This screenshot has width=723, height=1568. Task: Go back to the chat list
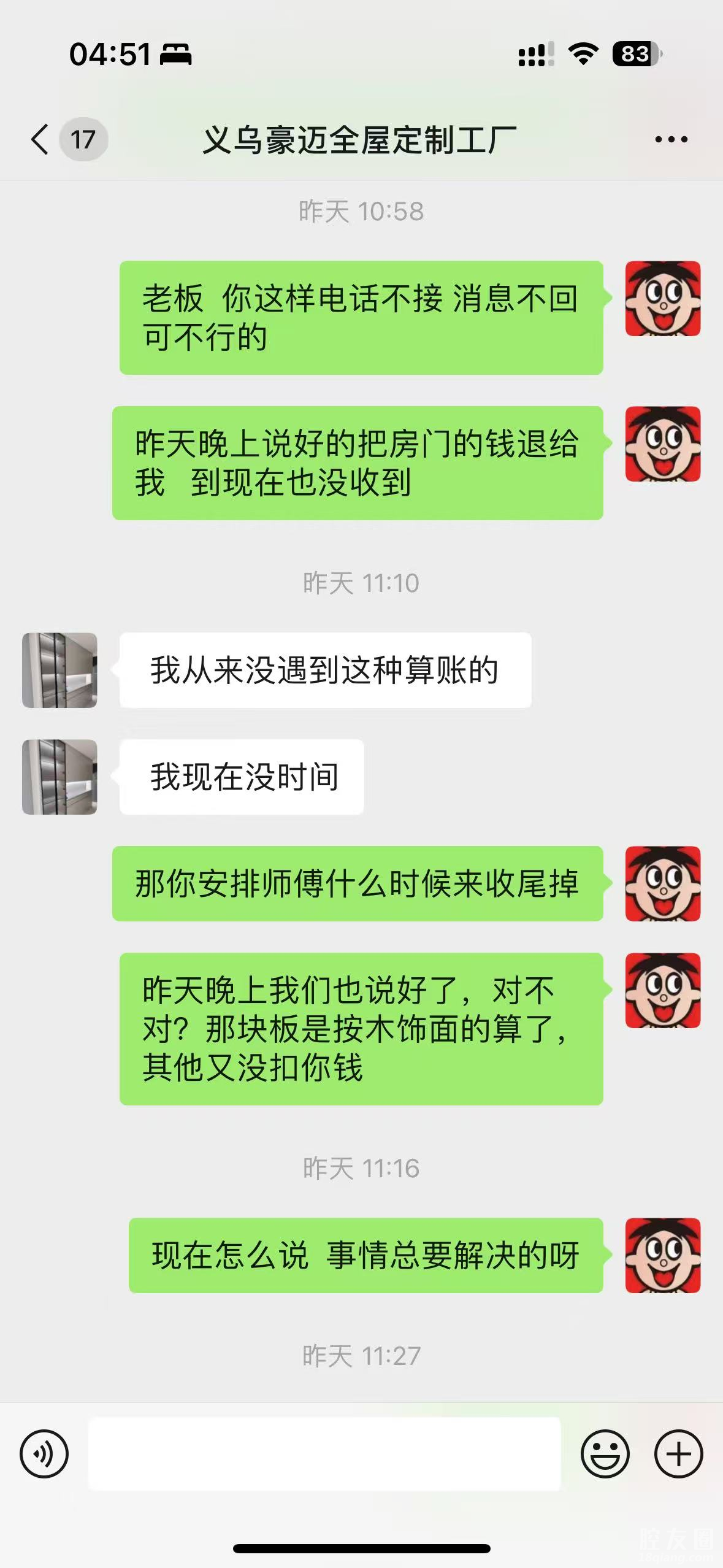click(x=40, y=139)
